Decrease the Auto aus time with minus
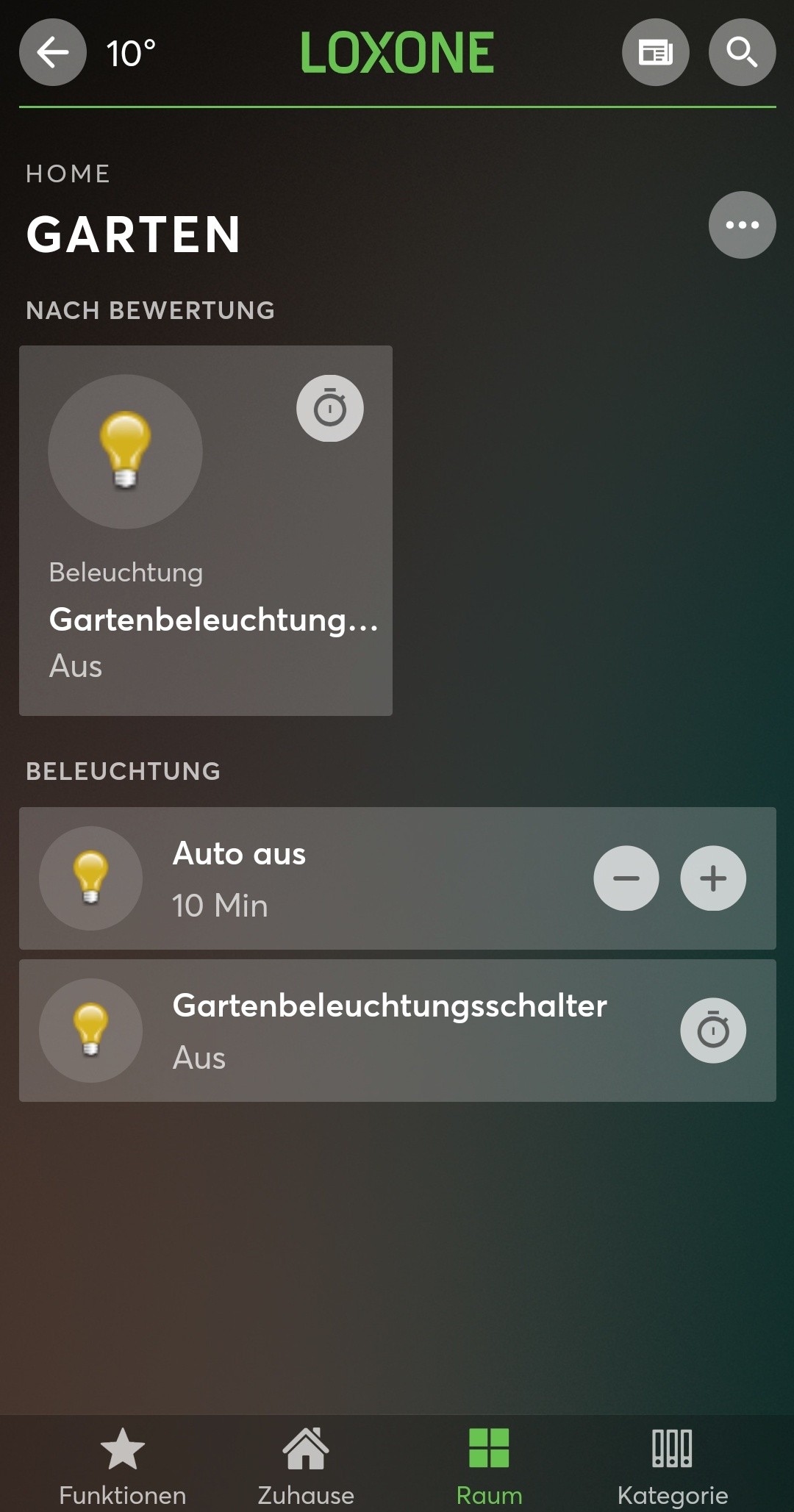The image size is (794, 1512). 626,878
